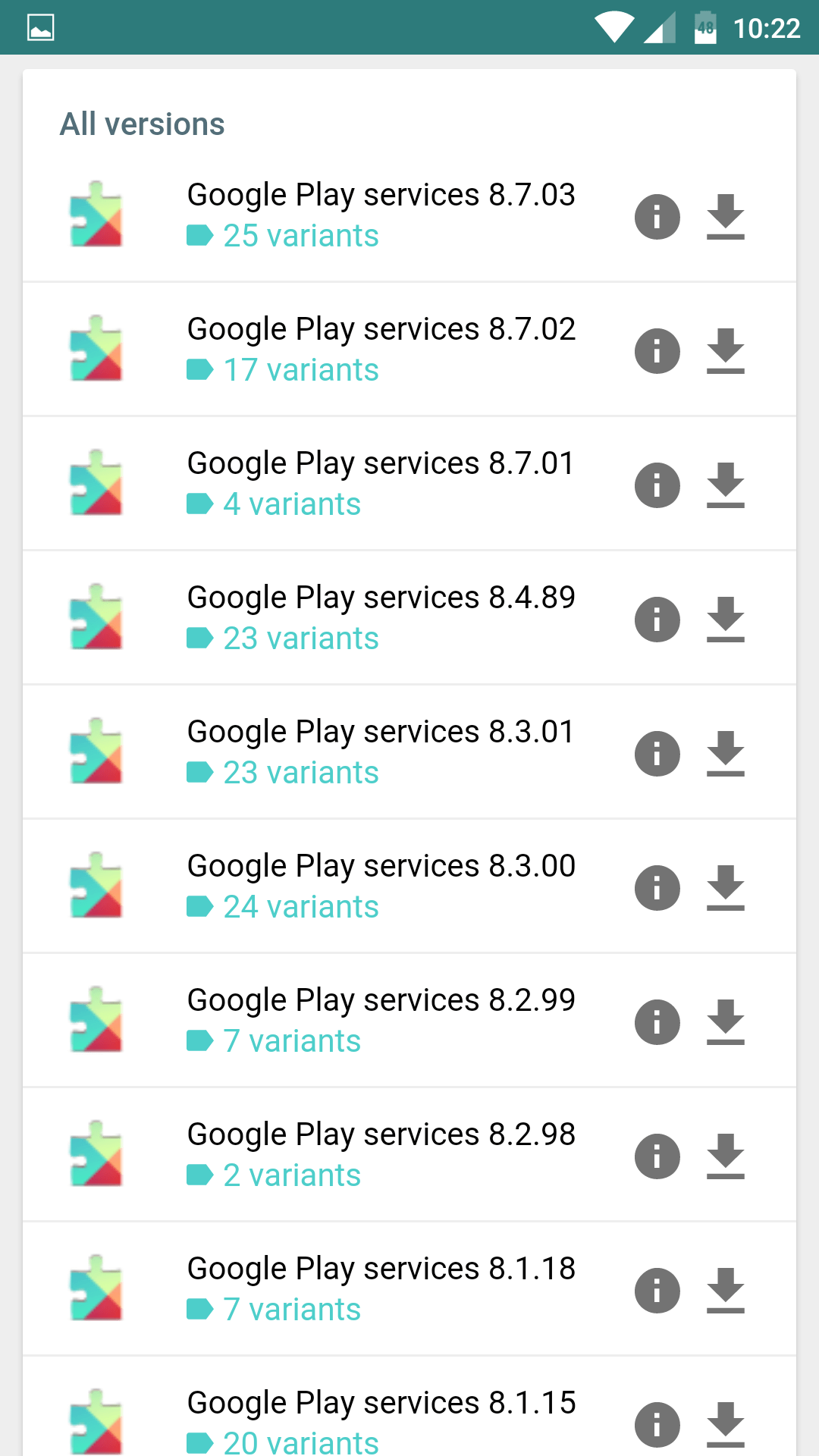Open Google Play services 8.4.89 entry
This screenshot has width=819, height=1456.
(381, 598)
